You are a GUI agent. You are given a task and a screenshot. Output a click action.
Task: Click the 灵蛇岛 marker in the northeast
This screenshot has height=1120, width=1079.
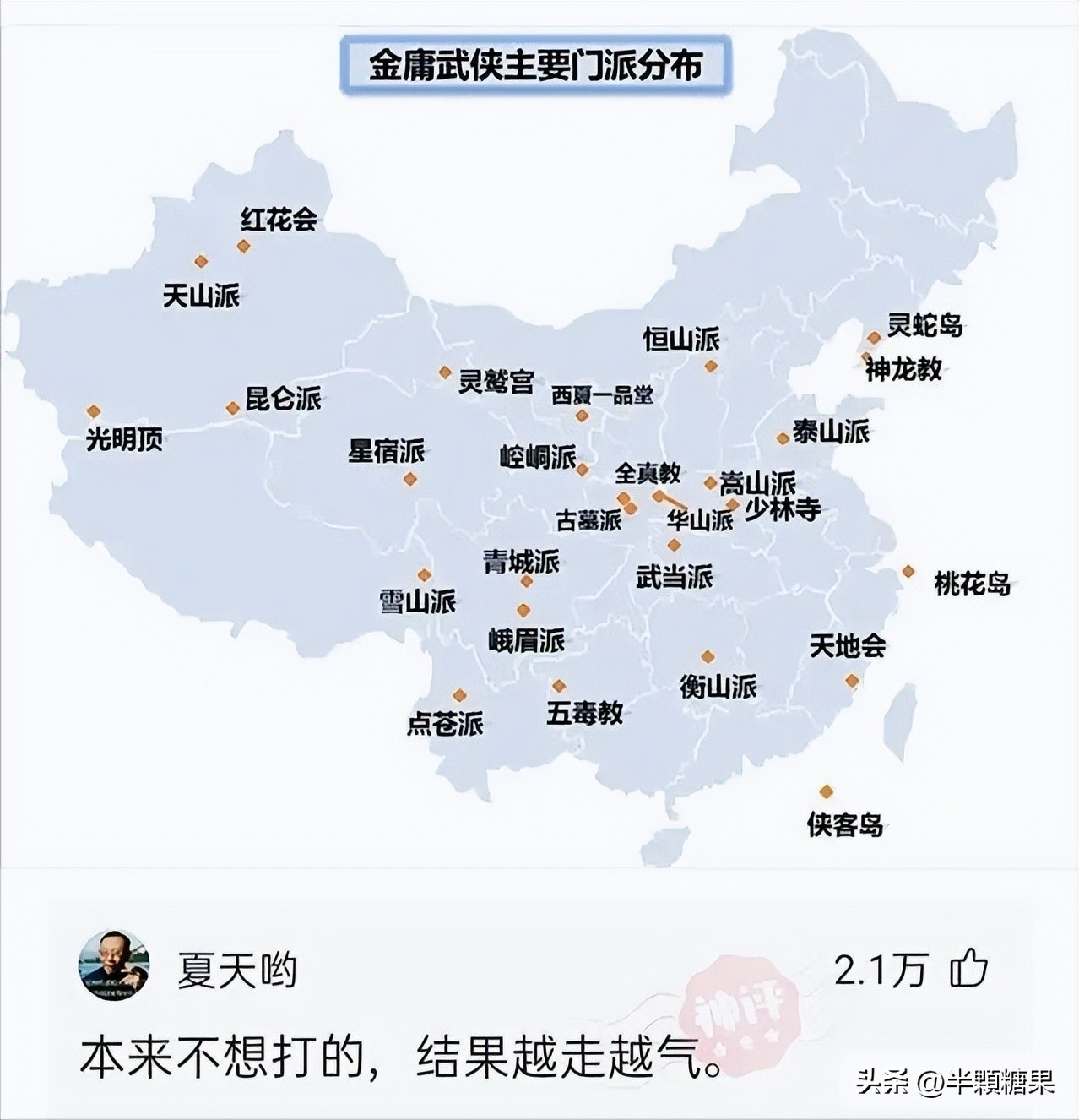874,338
